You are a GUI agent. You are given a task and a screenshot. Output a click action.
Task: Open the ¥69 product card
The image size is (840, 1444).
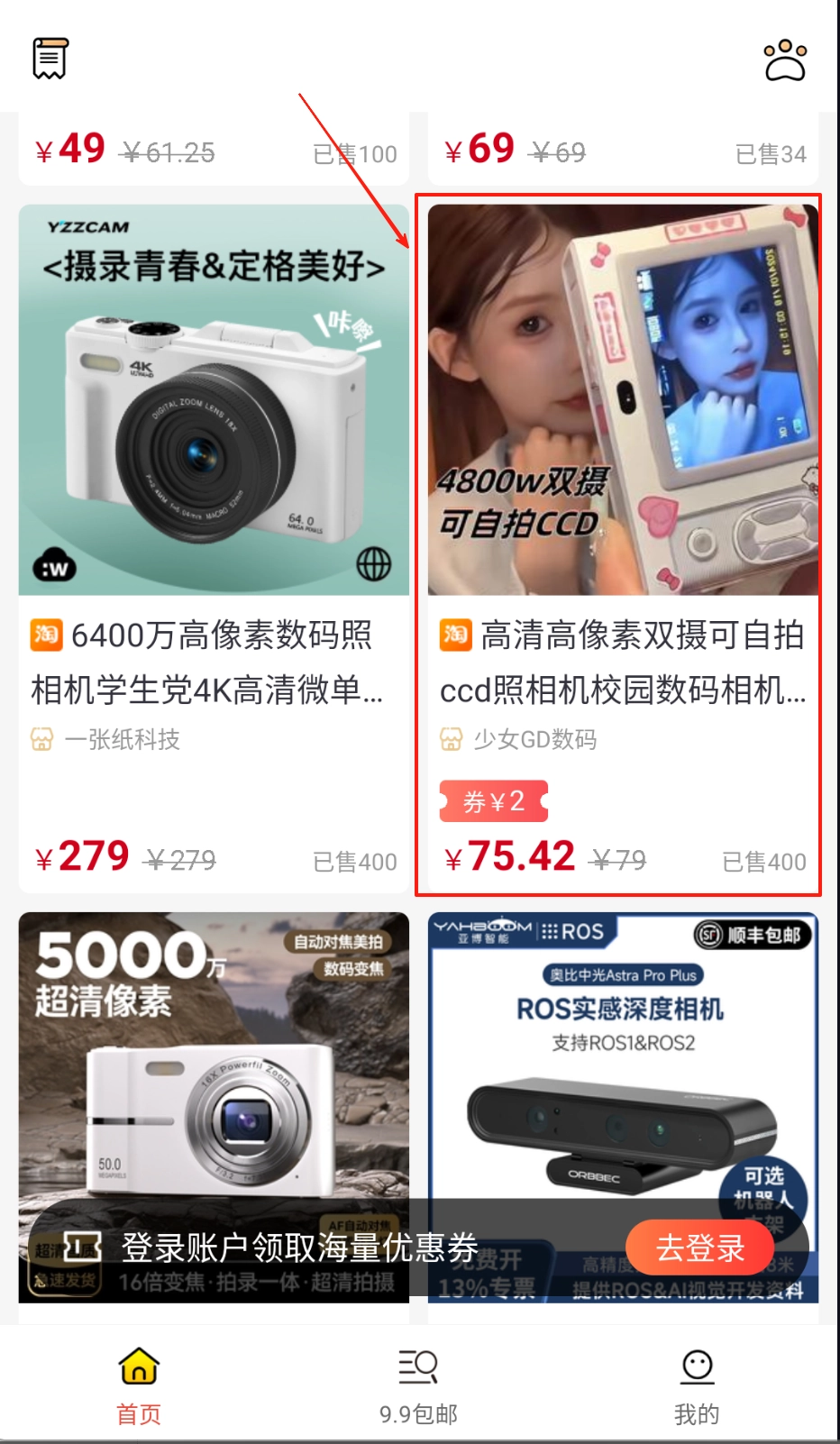623,150
